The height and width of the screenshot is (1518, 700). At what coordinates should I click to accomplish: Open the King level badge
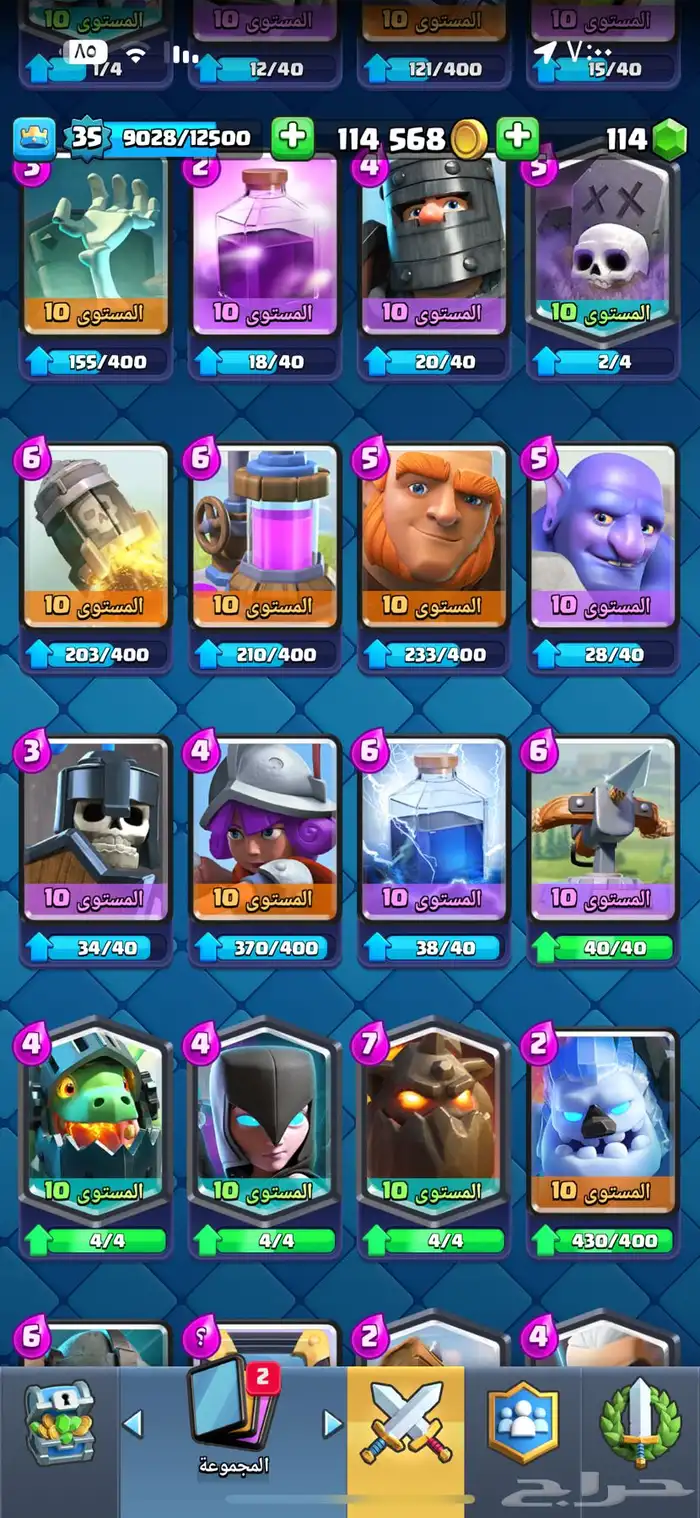click(x=86, y=138)
